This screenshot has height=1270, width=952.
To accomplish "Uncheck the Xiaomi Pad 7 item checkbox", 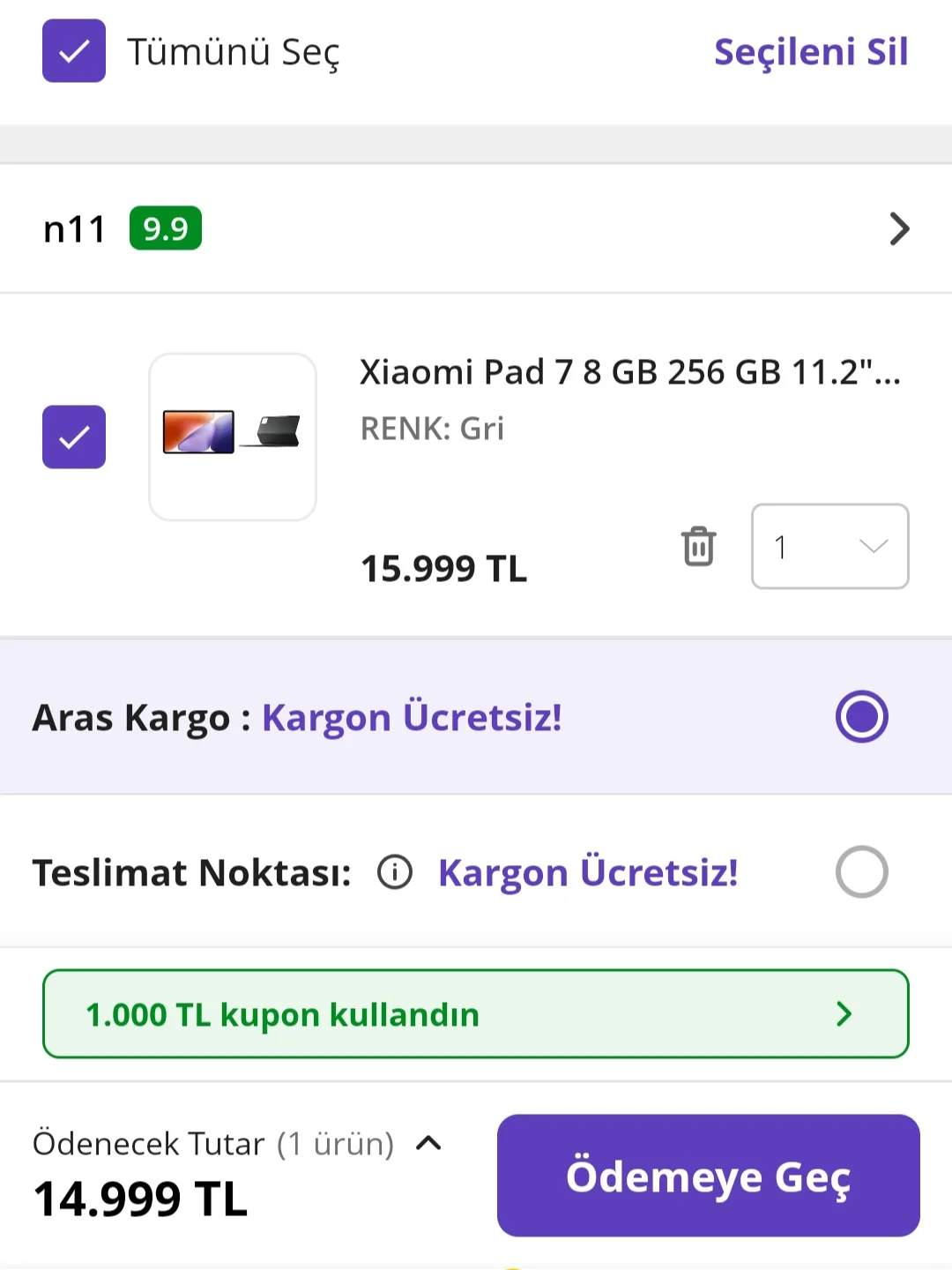I will pyautogui.click(x=74, y=437).
